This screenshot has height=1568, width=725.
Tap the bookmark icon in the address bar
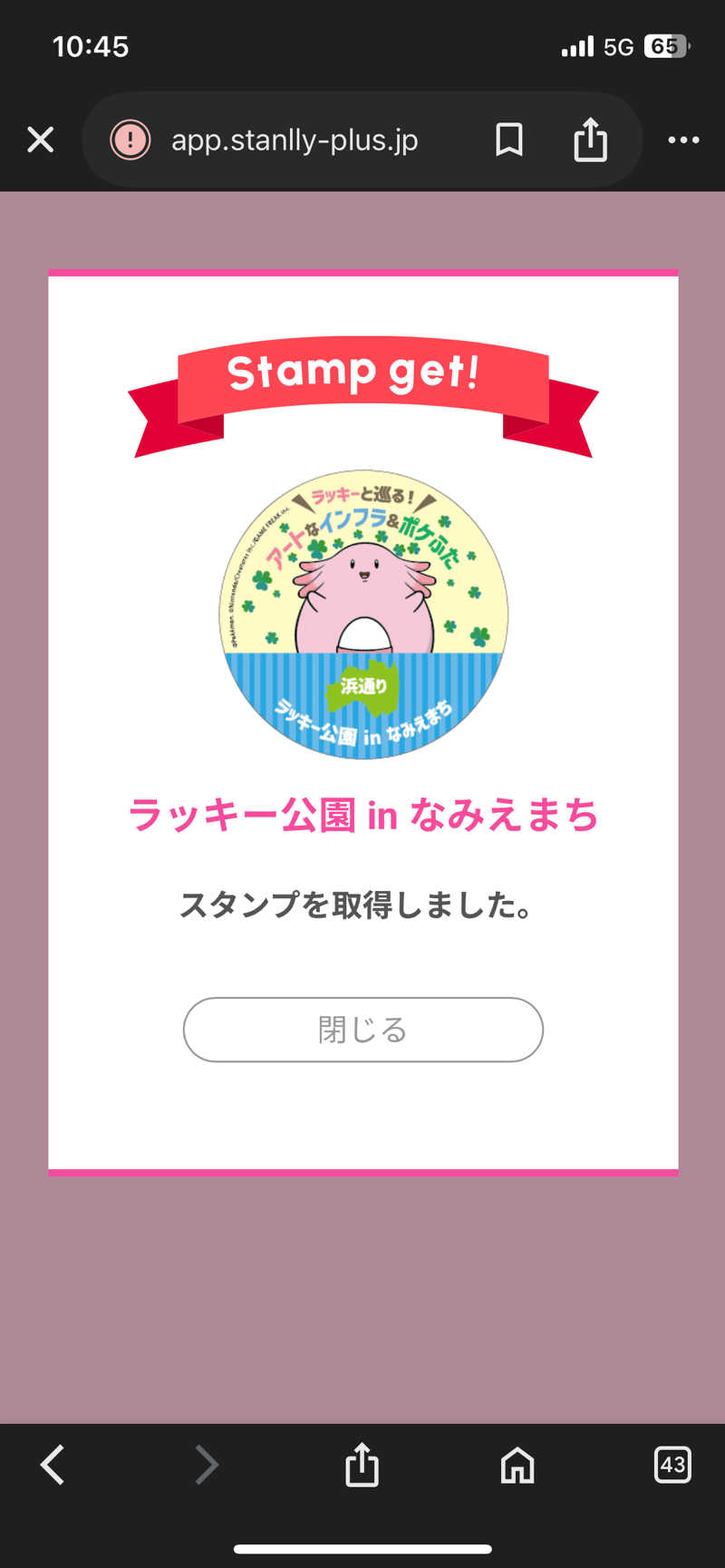508,140
